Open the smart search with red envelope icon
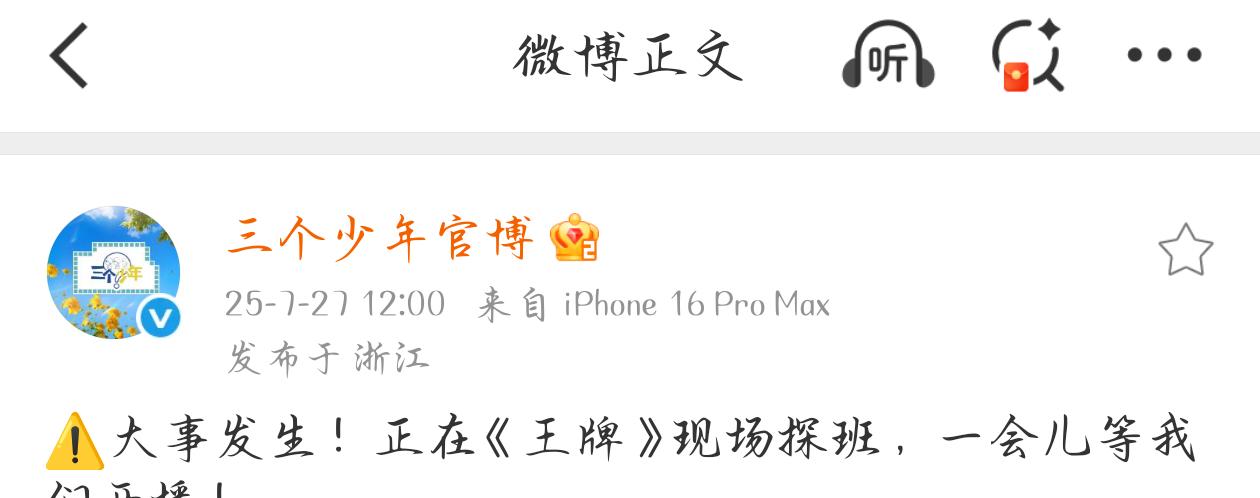Viewport: 1260px width, 498px height. pyautogui.click(x=1028, y=58)
